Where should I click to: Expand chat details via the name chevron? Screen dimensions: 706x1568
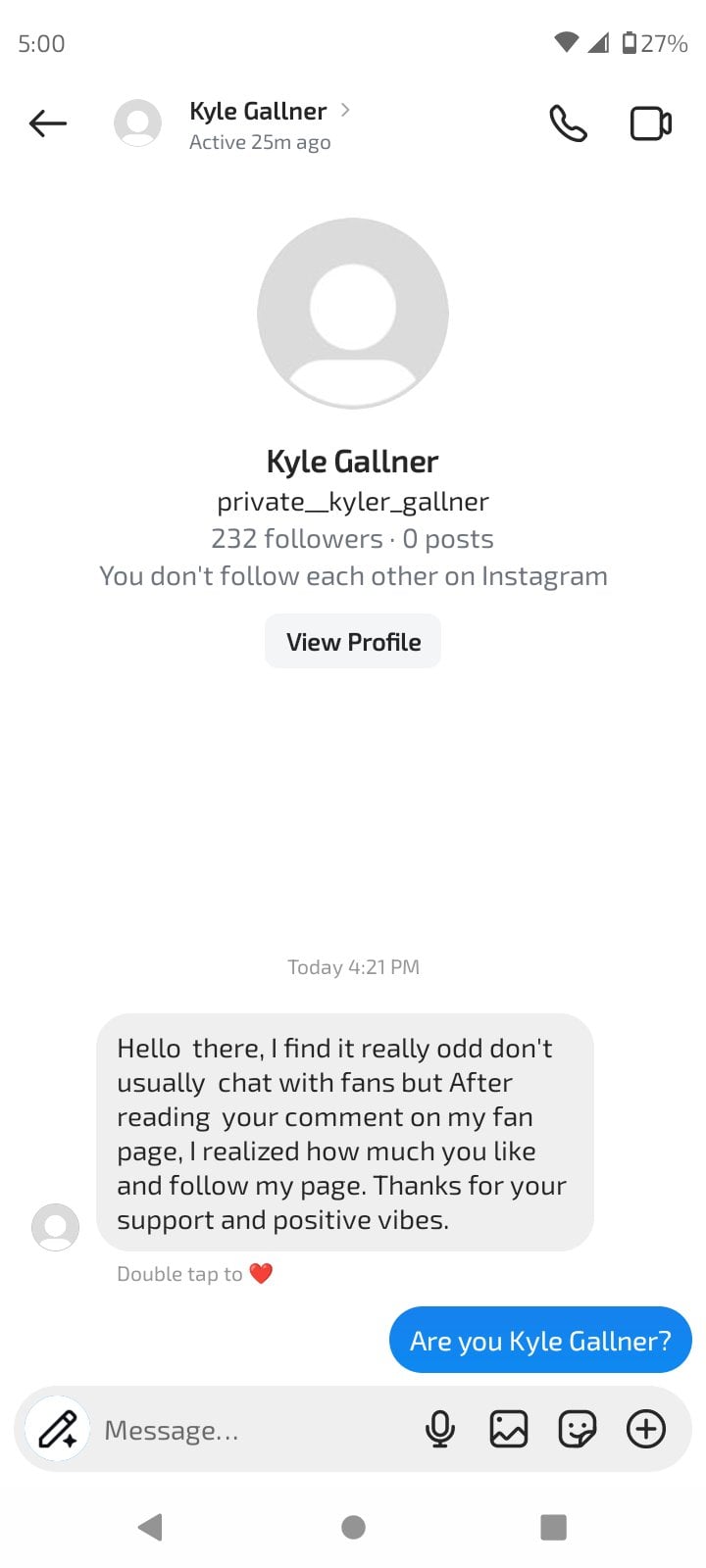(x=345, y=111)
